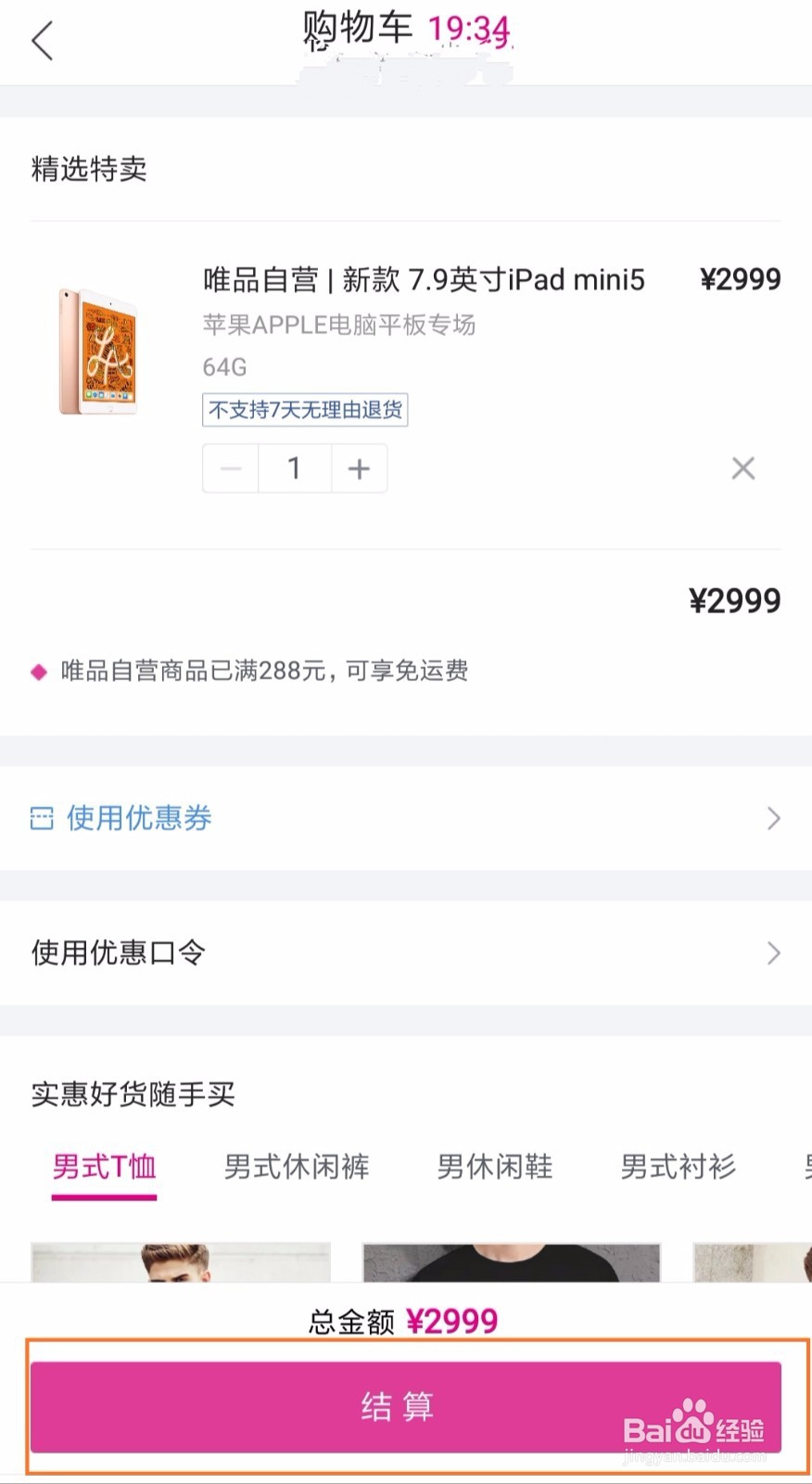Increase quantity with the plus stepper
This screenshot has width=812, height=1484.
pos(359,468)
